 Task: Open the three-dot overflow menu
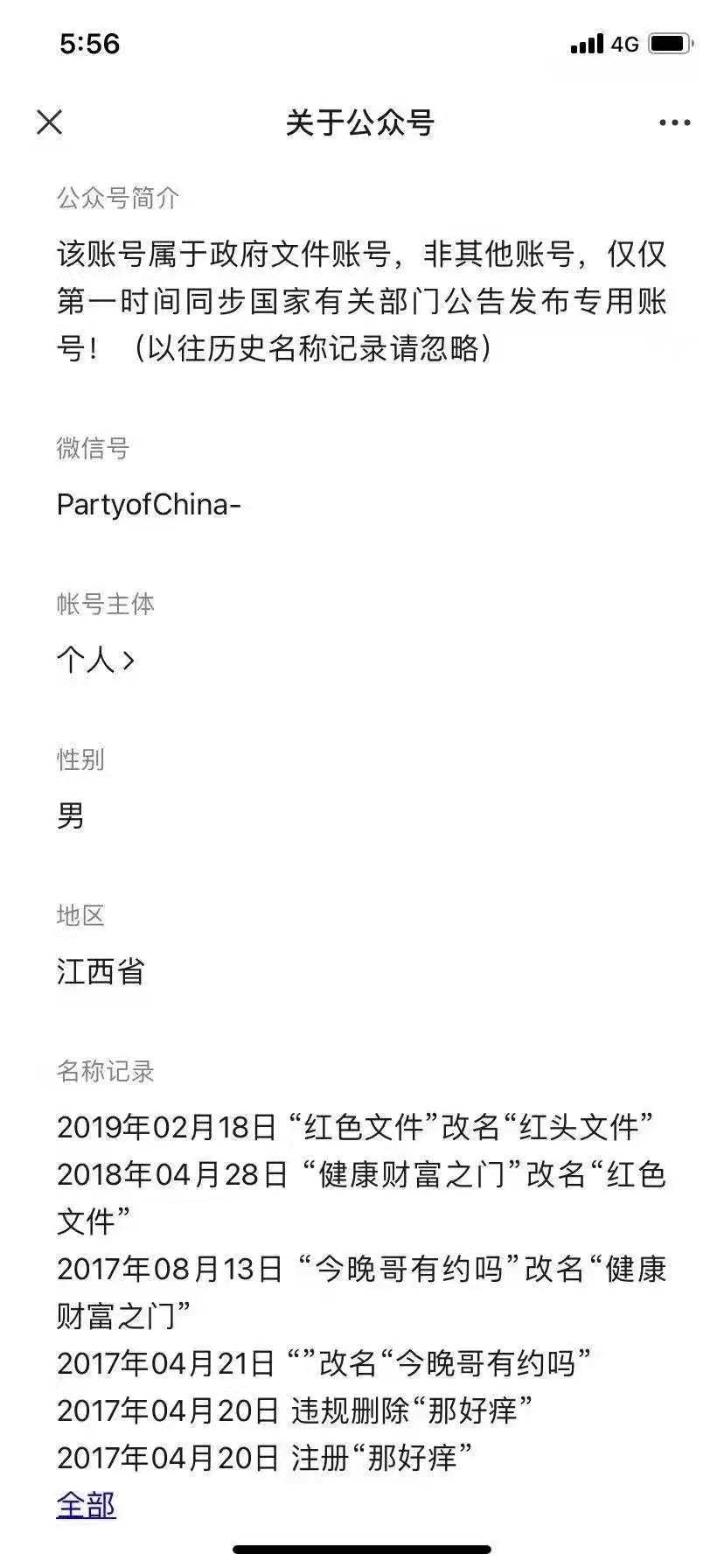coord(674,123)
